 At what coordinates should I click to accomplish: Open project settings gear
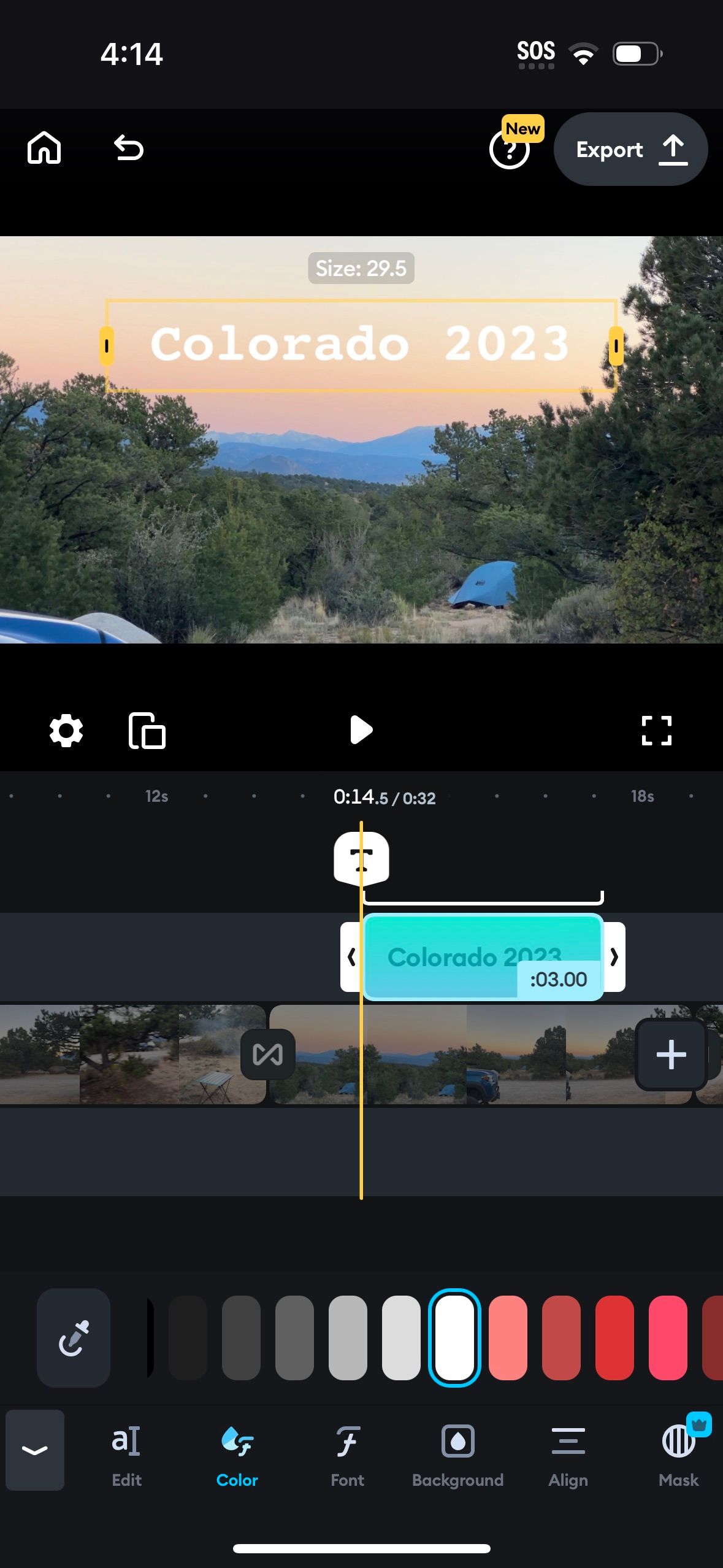[x=66, y=731]
